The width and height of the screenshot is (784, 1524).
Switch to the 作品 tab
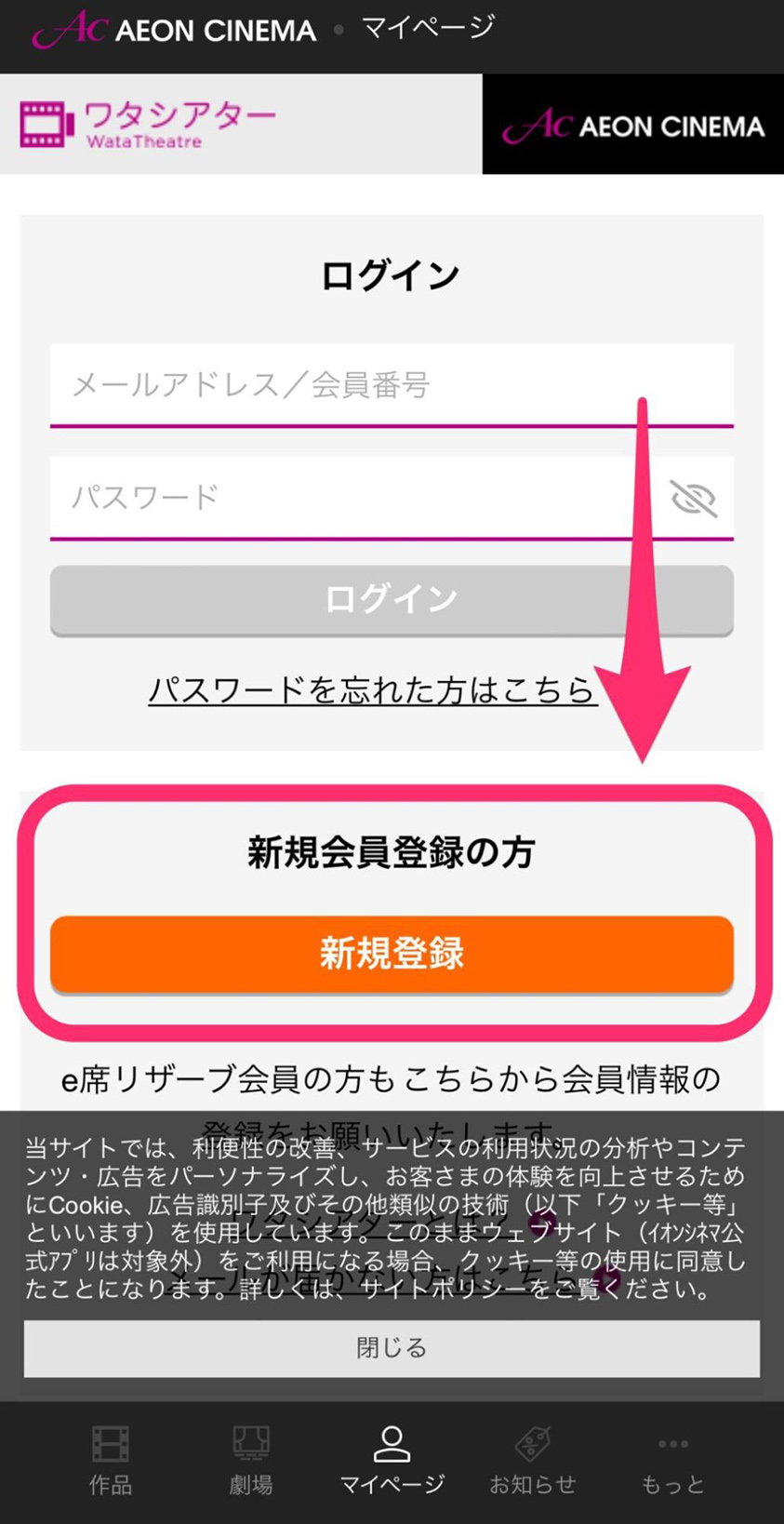click(x=111, y=1461)
